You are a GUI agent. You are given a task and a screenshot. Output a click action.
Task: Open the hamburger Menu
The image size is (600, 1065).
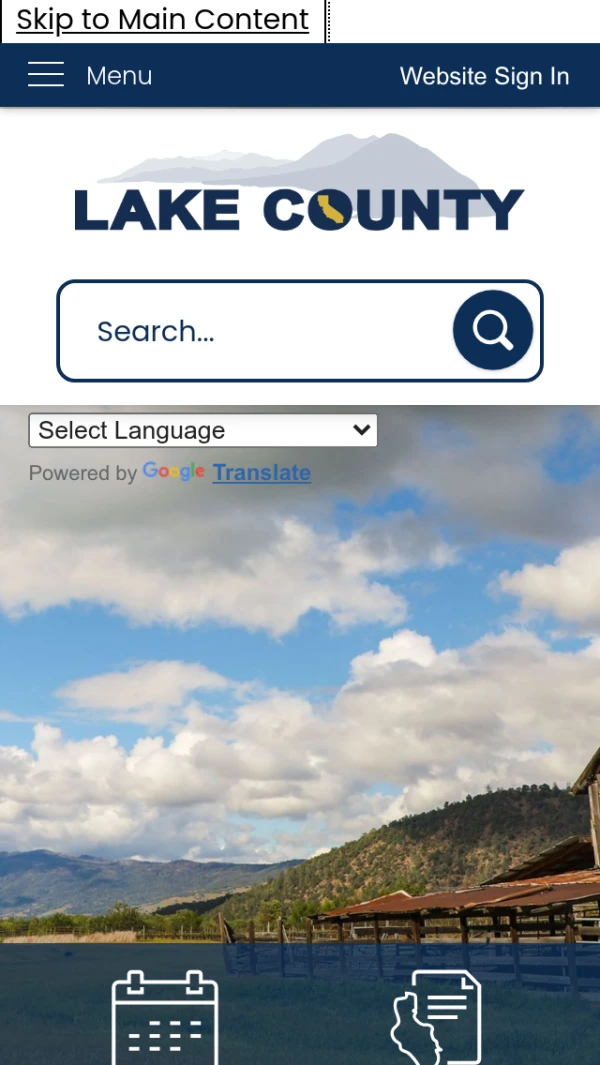pyautogui.click(x=89, y=75)
